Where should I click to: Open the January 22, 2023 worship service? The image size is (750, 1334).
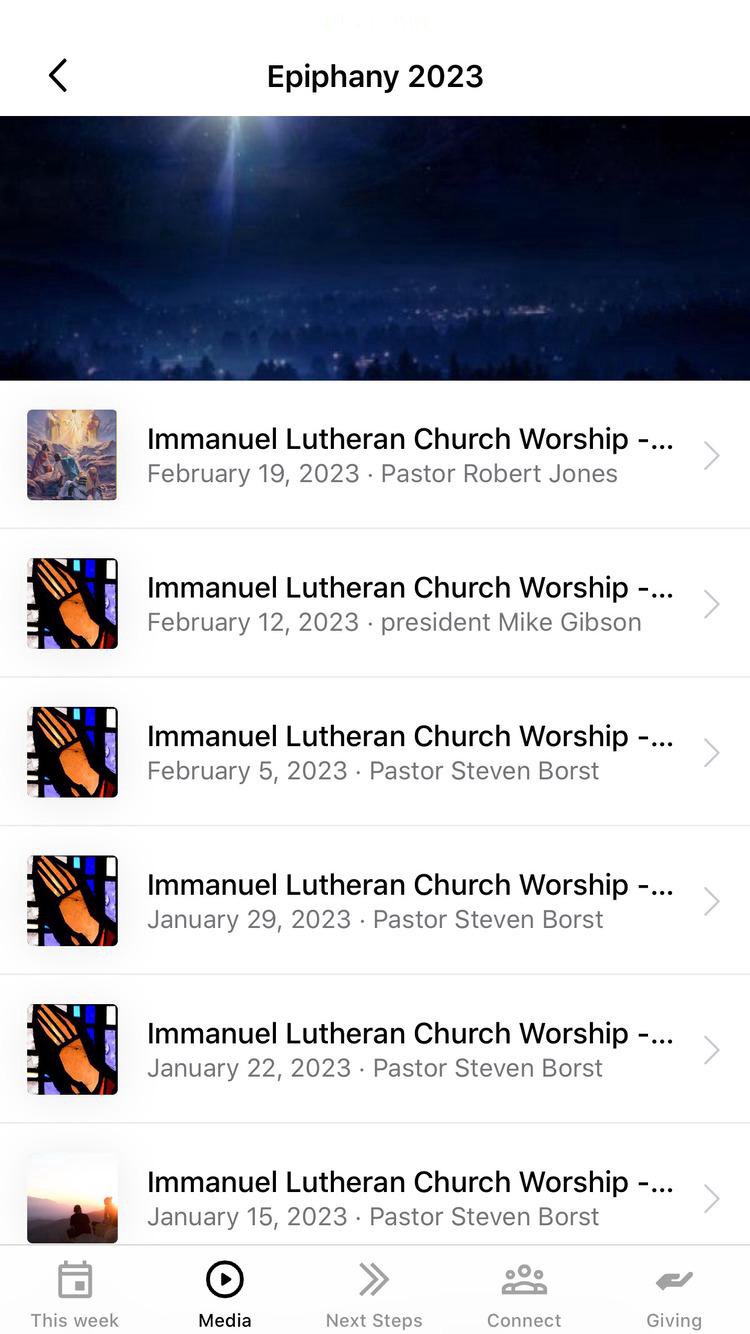click(x=375, y=1049)
